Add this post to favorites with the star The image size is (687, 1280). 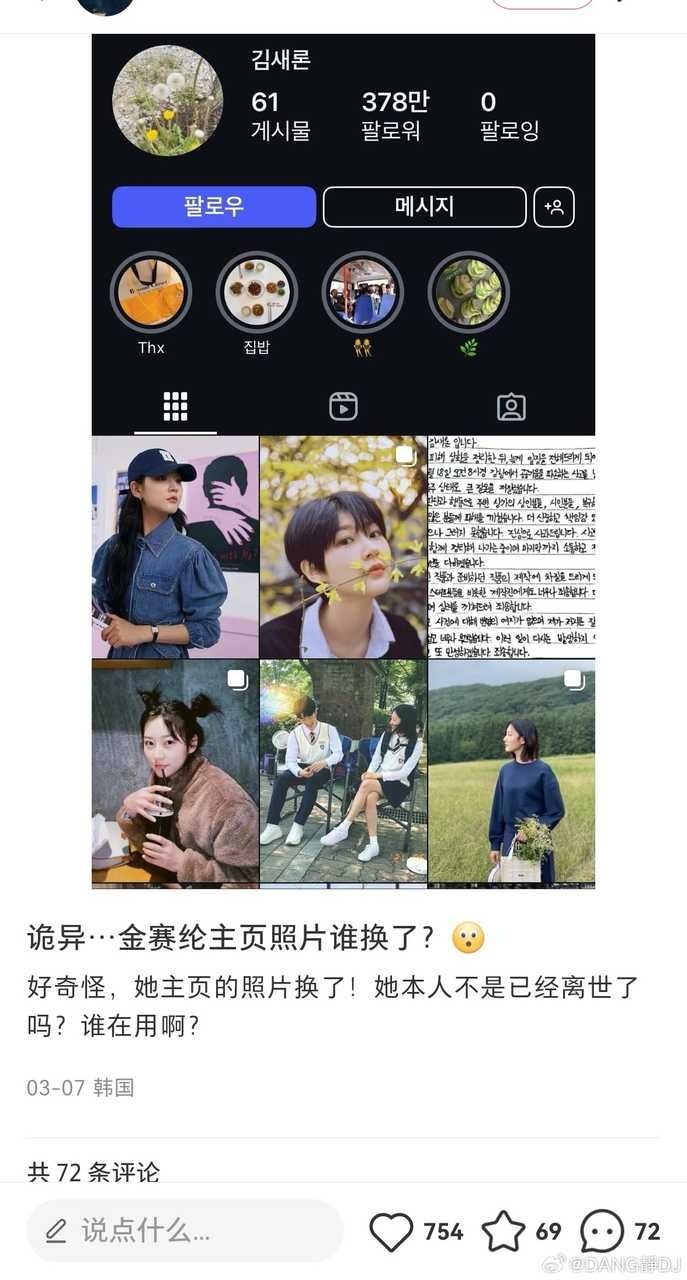(x=504, y=1232)
